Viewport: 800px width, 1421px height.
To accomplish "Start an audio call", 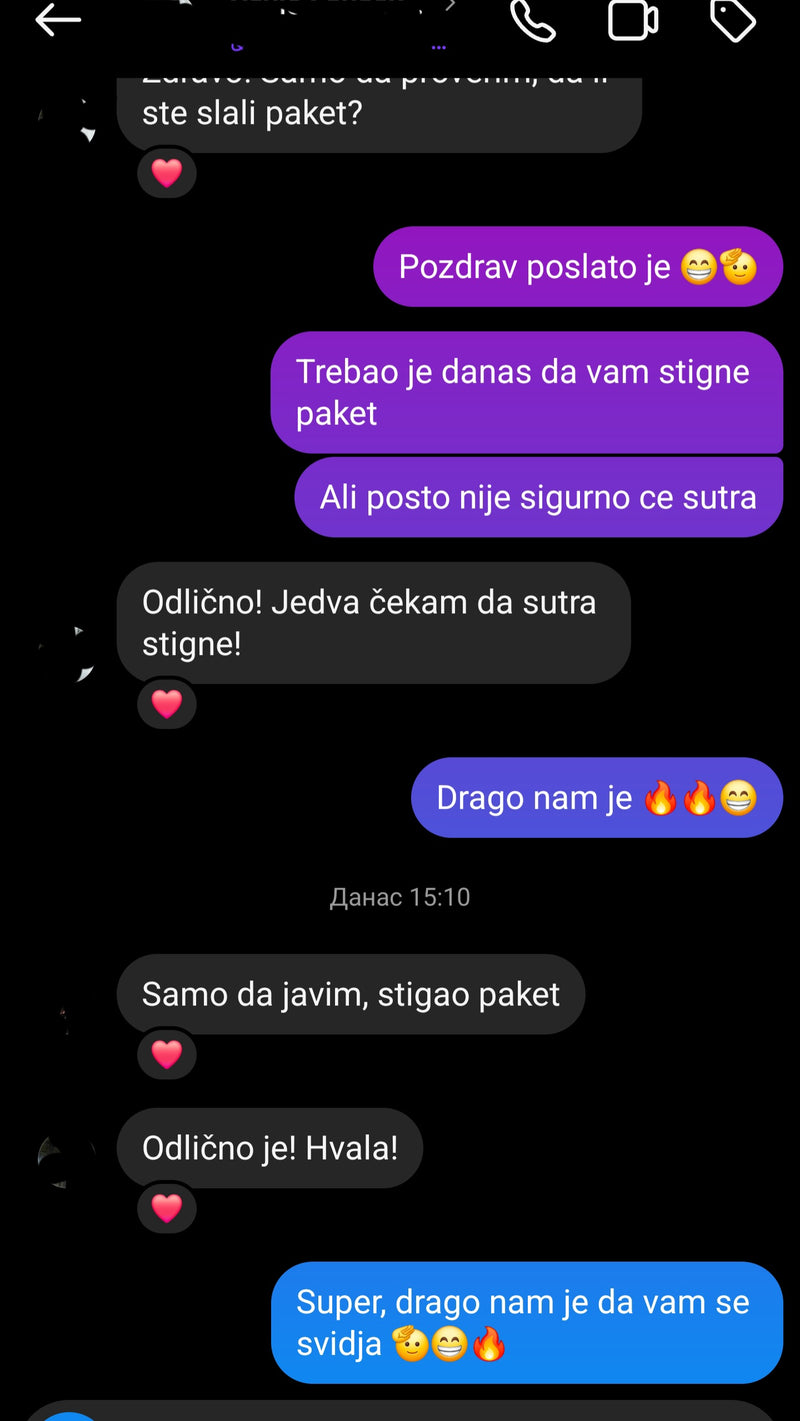I will tap(532, 20).
